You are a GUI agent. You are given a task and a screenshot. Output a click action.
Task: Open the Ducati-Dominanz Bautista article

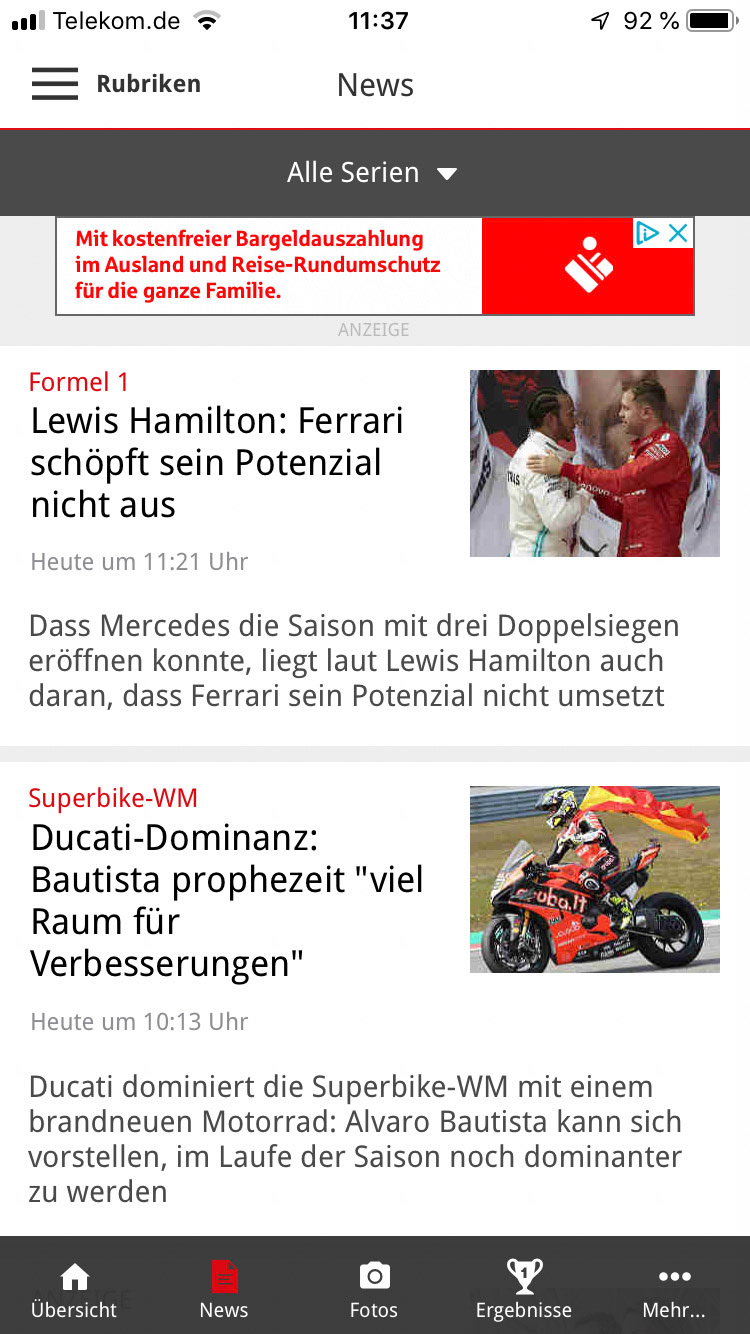click(x=227, y=900)
